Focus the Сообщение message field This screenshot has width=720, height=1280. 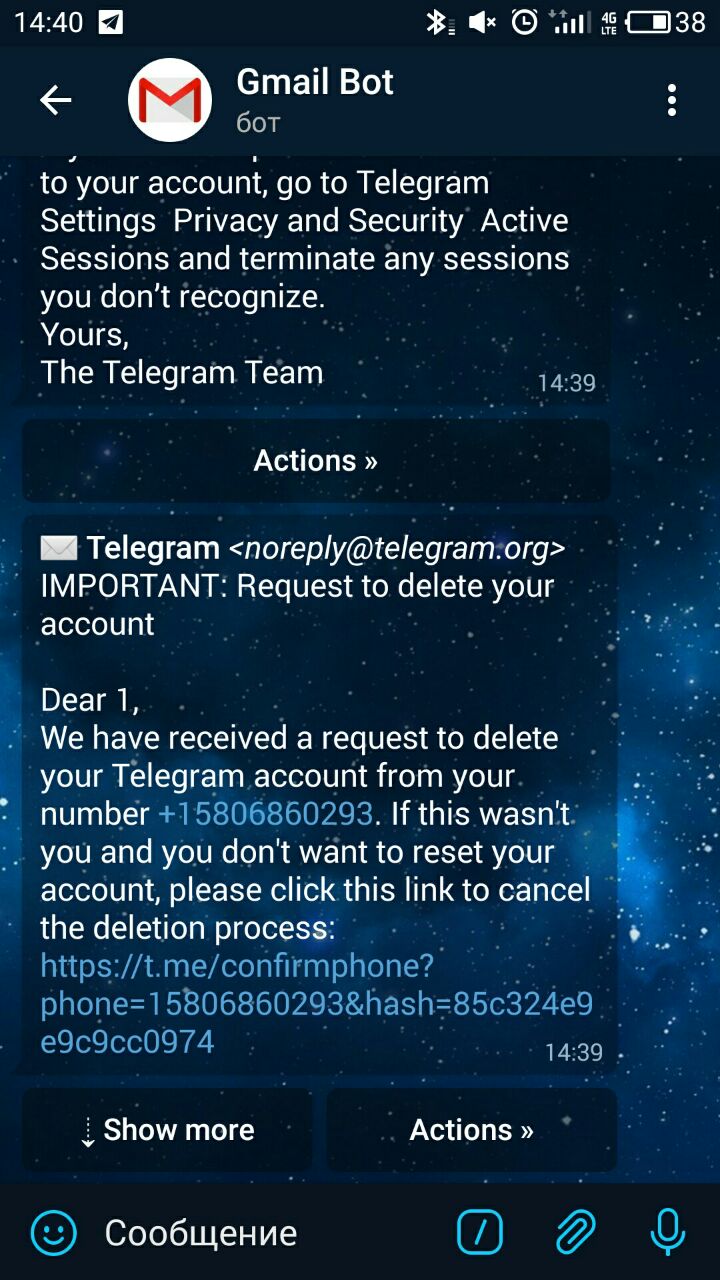click(260, 1232)
